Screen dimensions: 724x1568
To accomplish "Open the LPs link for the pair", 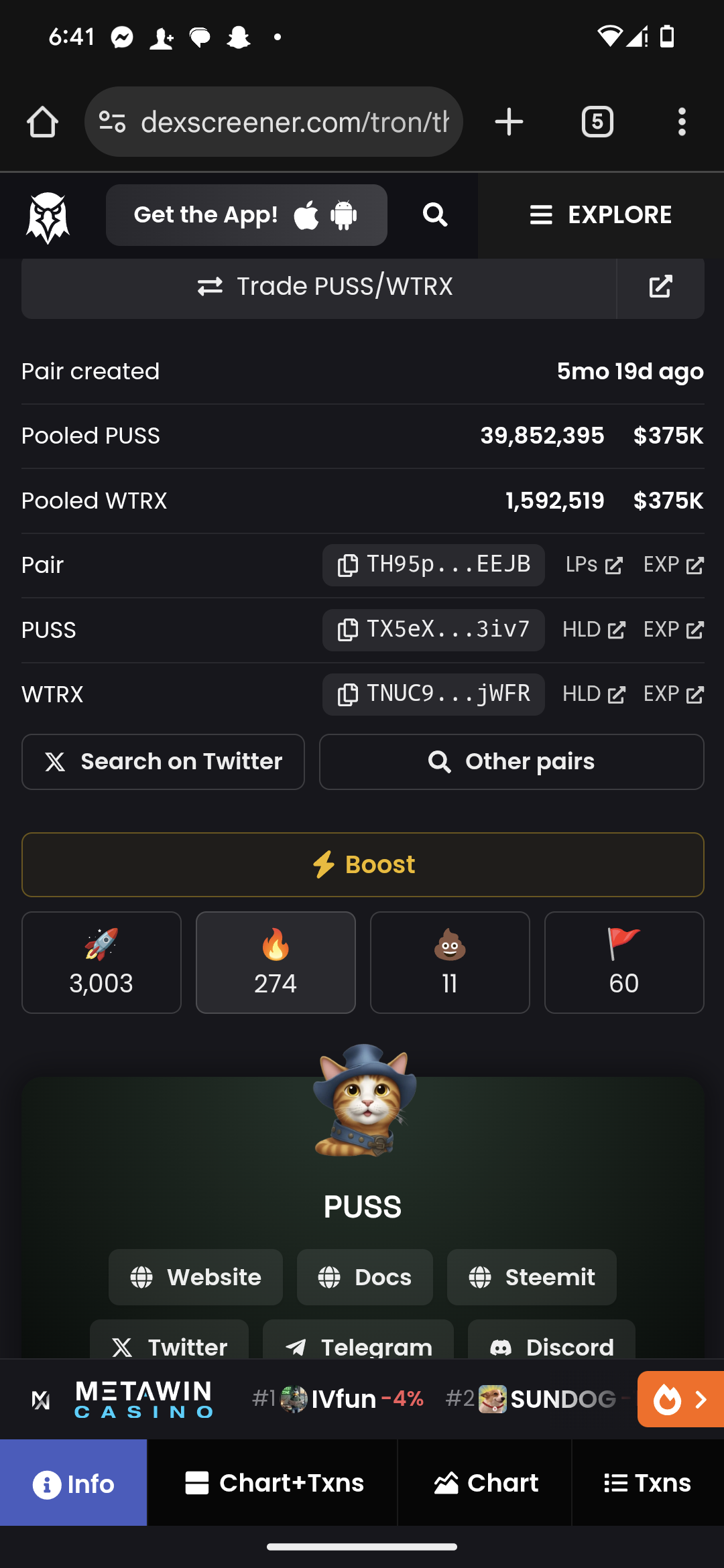I will (x=594, y=565).
